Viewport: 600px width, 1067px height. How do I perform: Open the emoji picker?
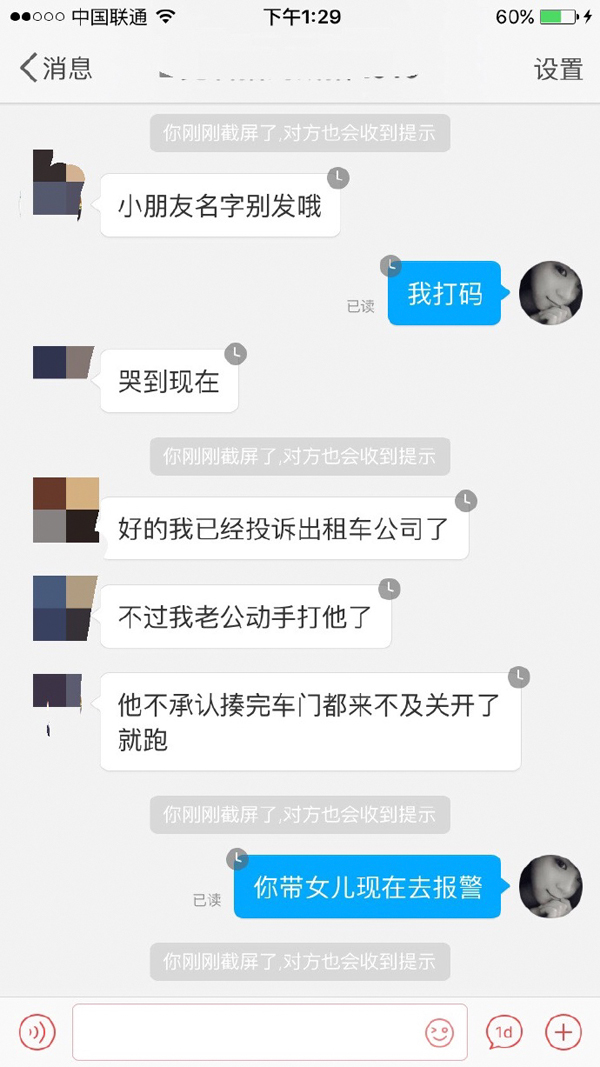coord(439,1032)
